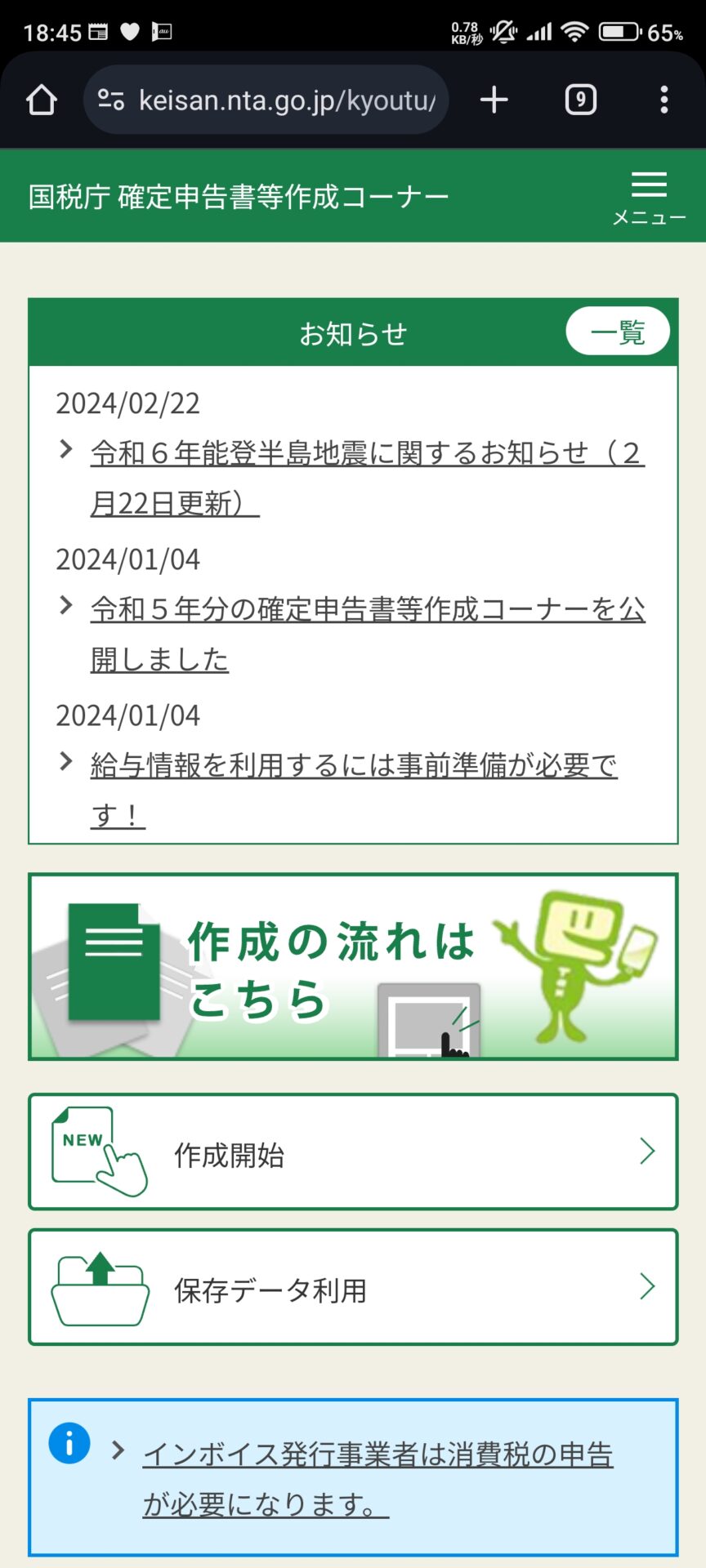706x1568 pixels.
Task: Tap the 作成の流れはこちら banner
Action: [353, 967]
